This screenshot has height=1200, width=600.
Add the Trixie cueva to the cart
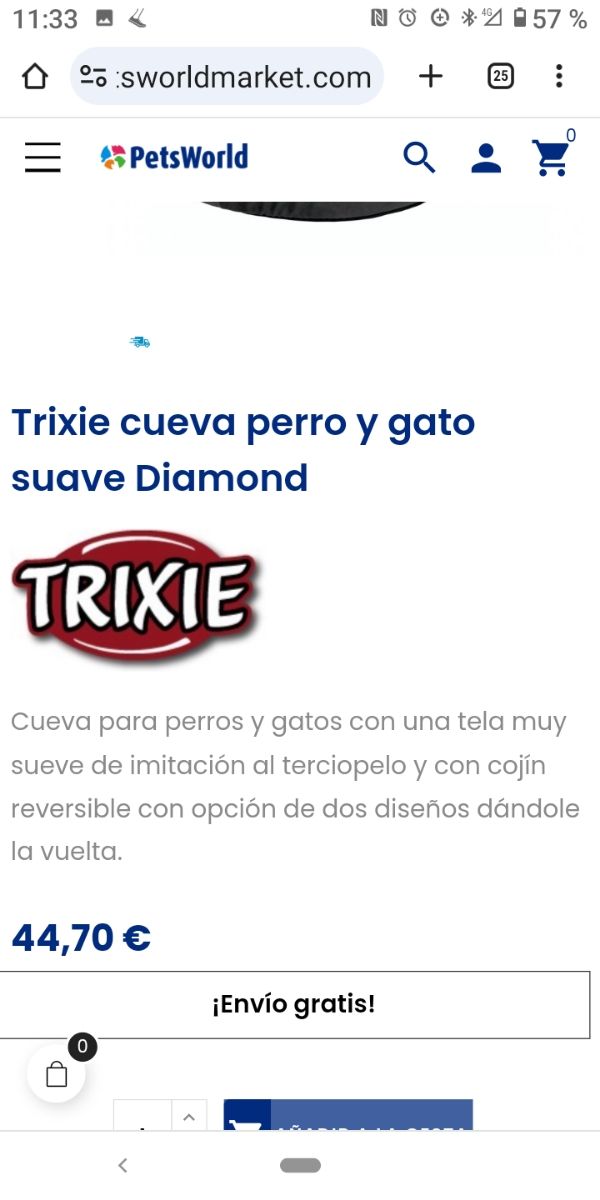coord(348,1117)
